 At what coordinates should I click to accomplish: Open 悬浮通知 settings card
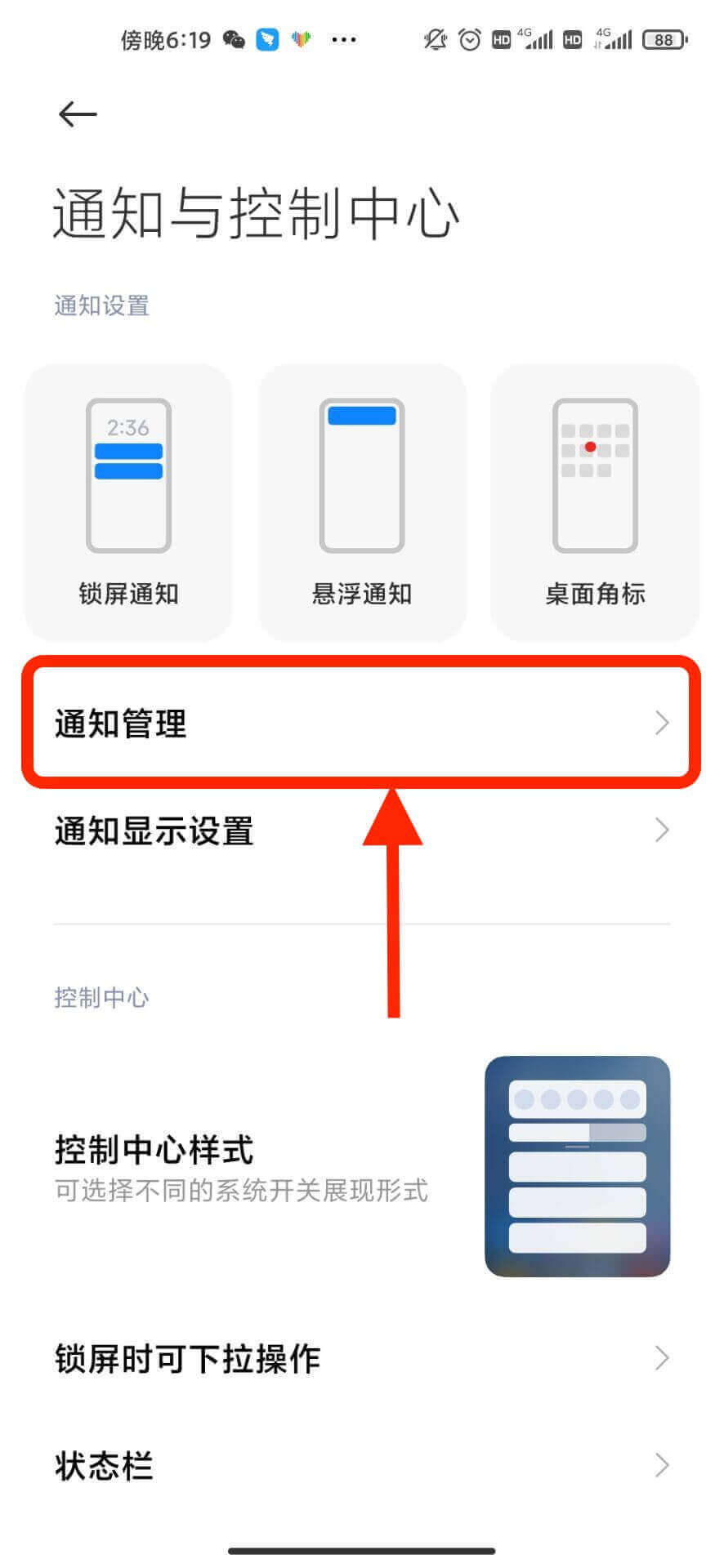point(361,502)
